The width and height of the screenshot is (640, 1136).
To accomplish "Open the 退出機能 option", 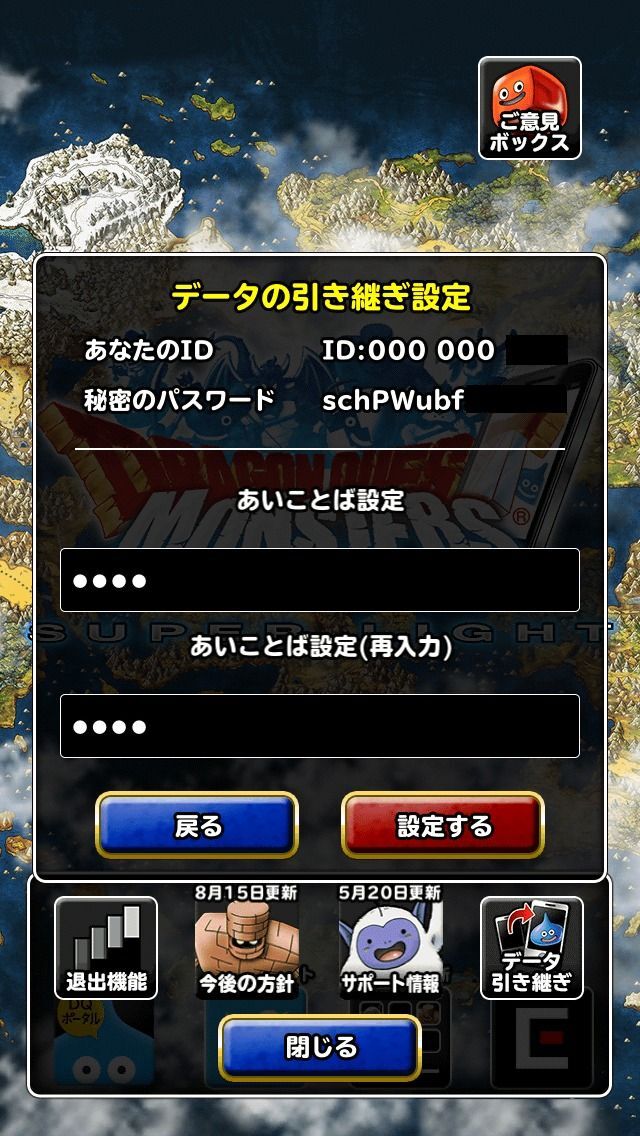I will [106, 946].
